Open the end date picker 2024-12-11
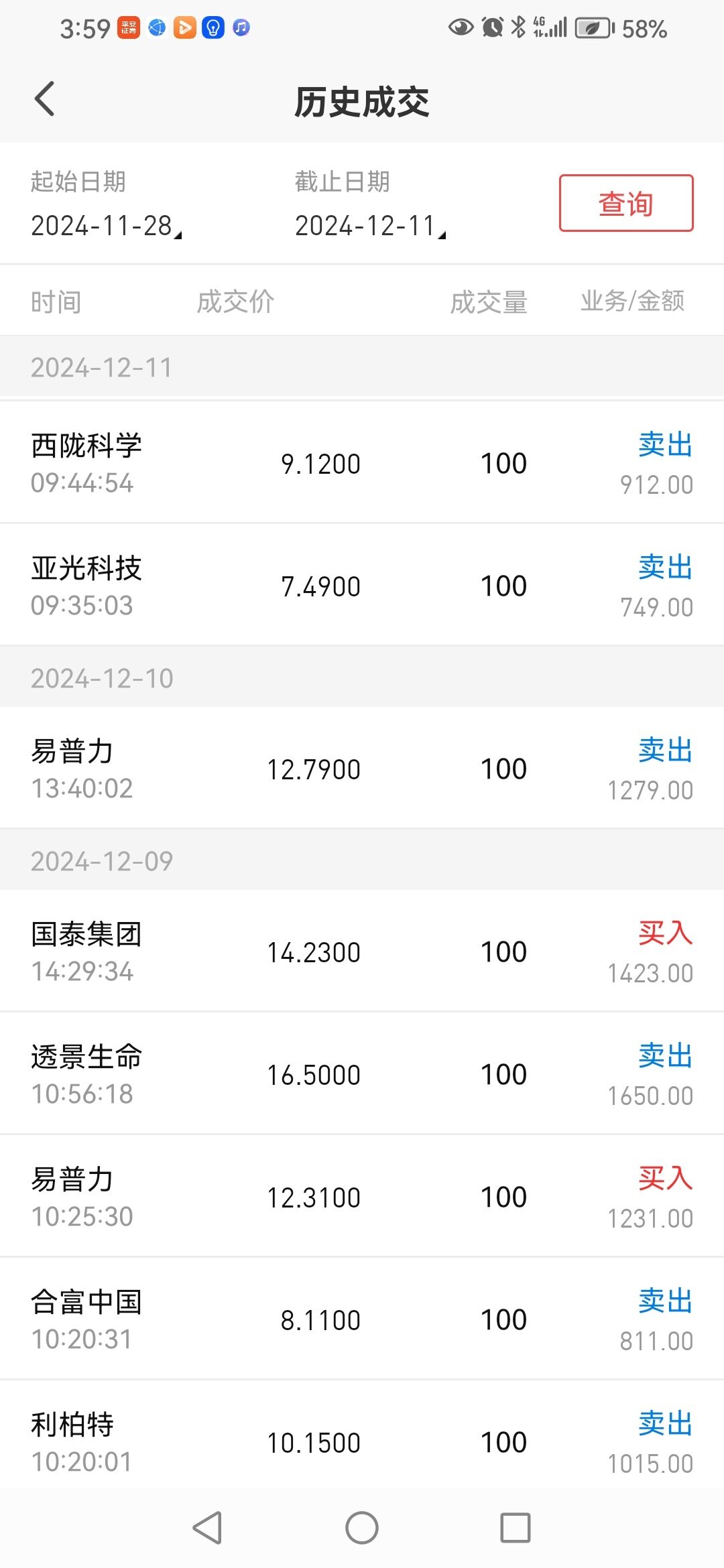 pyautogui.click(x=370, y=226)
